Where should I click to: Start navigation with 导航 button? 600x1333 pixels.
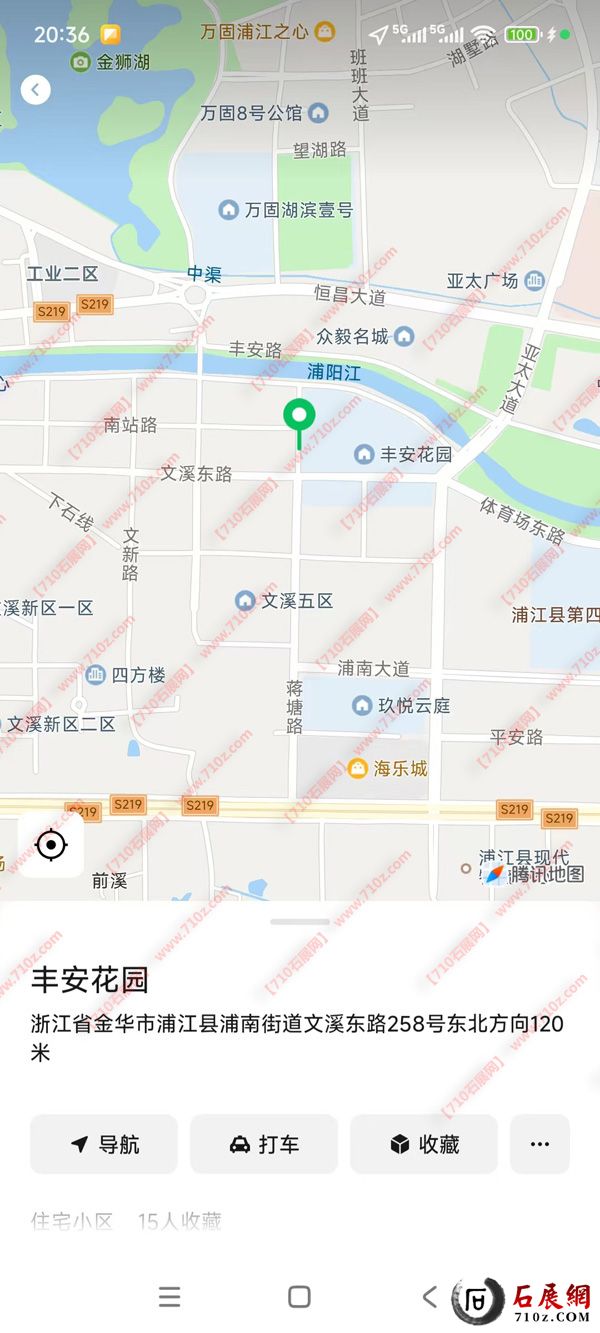(x=104, y=1144)
